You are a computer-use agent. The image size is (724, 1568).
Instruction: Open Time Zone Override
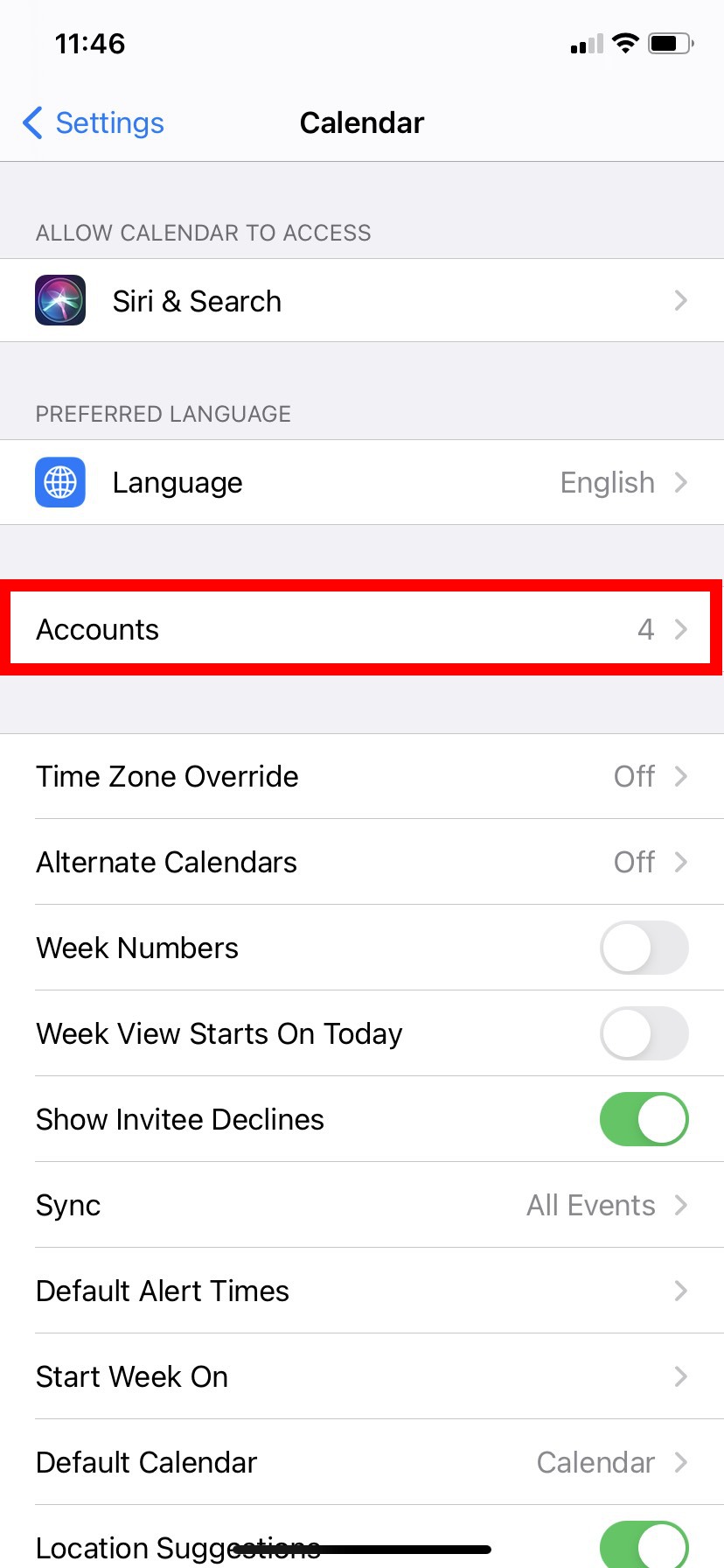pyautogui.click(x=362, y=777)
